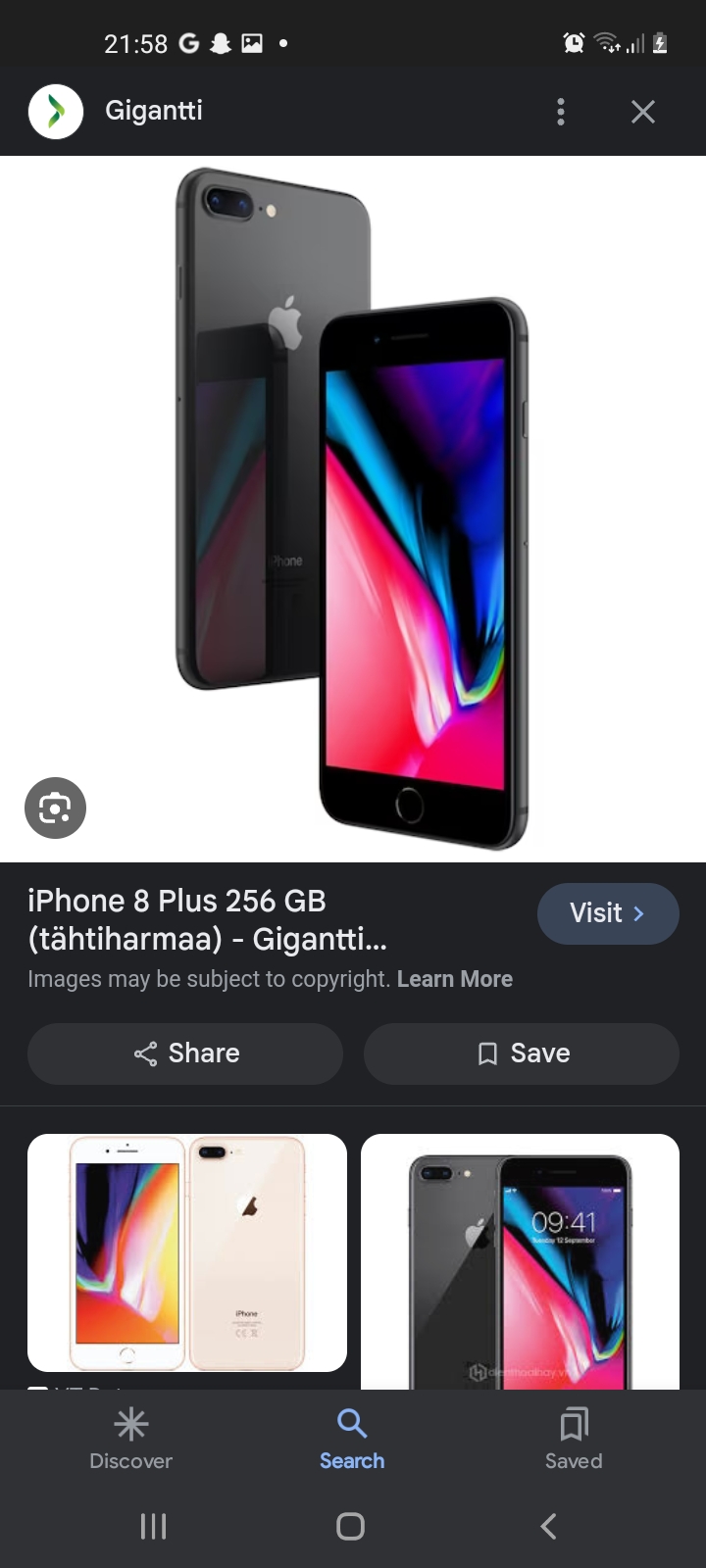The width and height of the screenshot is (706, 1568).
Task: Search this image with Google Lens
Action: point(55,808)
